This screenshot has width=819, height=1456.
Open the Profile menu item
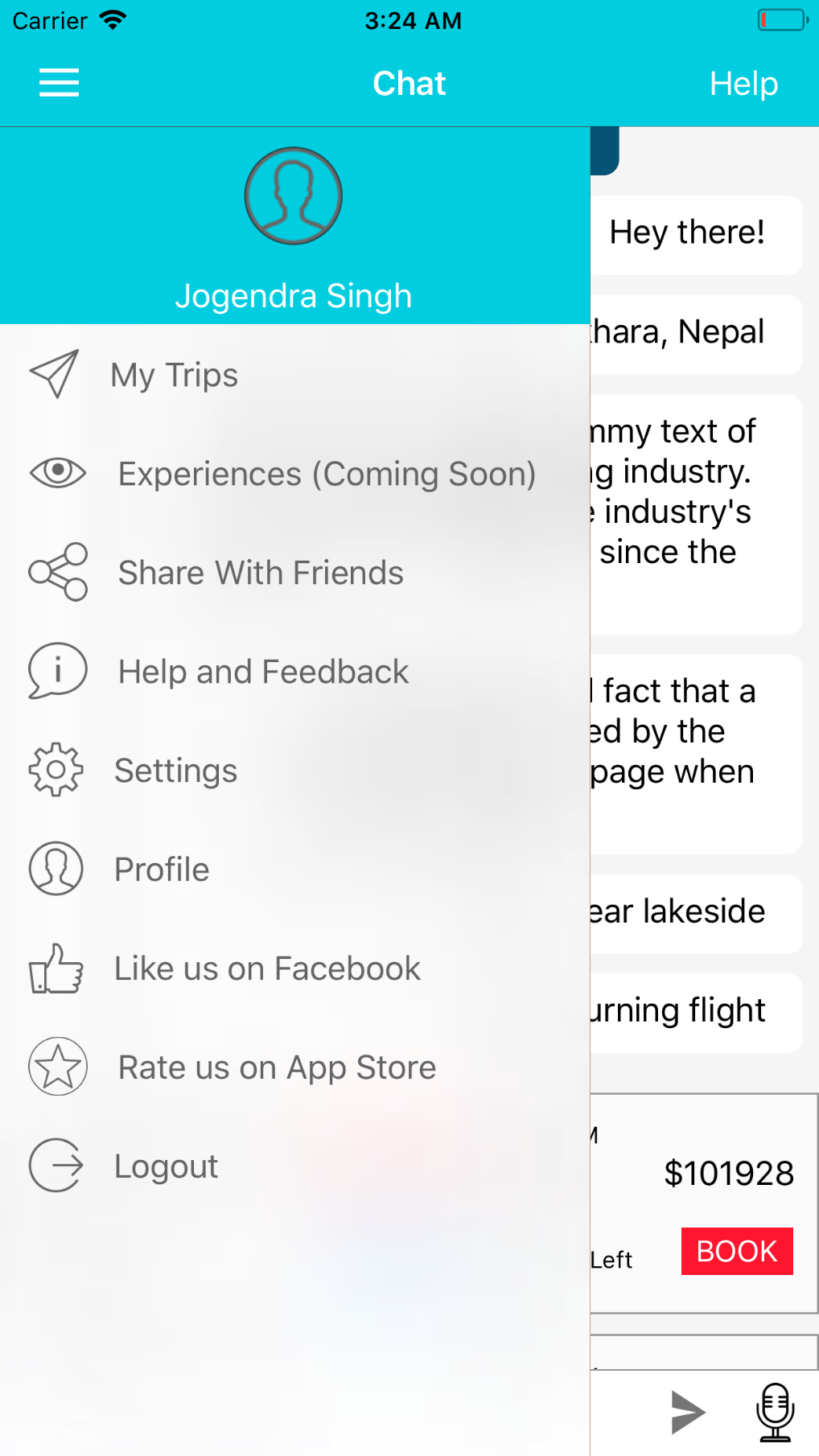coord(161,870)
